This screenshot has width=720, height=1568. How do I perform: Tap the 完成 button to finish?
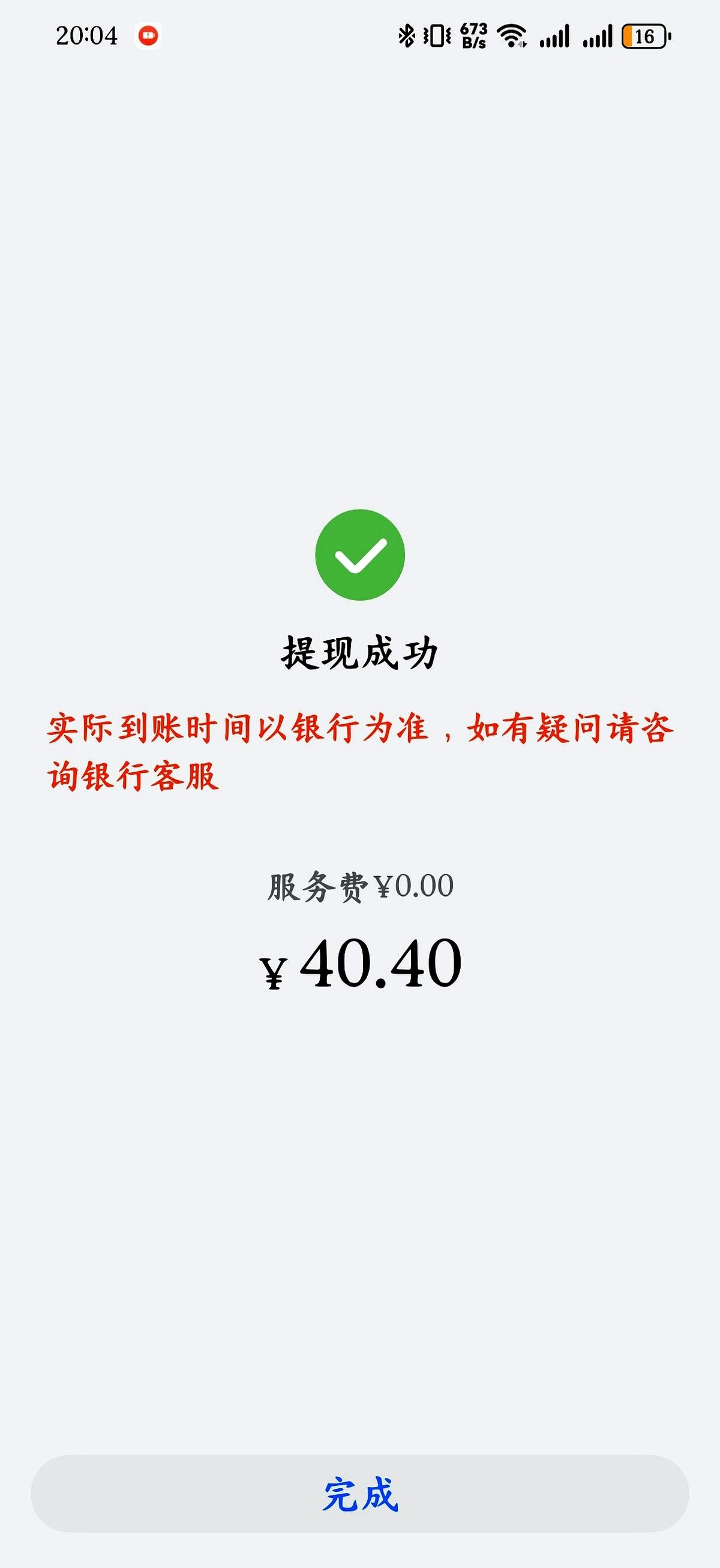click(x=359, y=1493)
